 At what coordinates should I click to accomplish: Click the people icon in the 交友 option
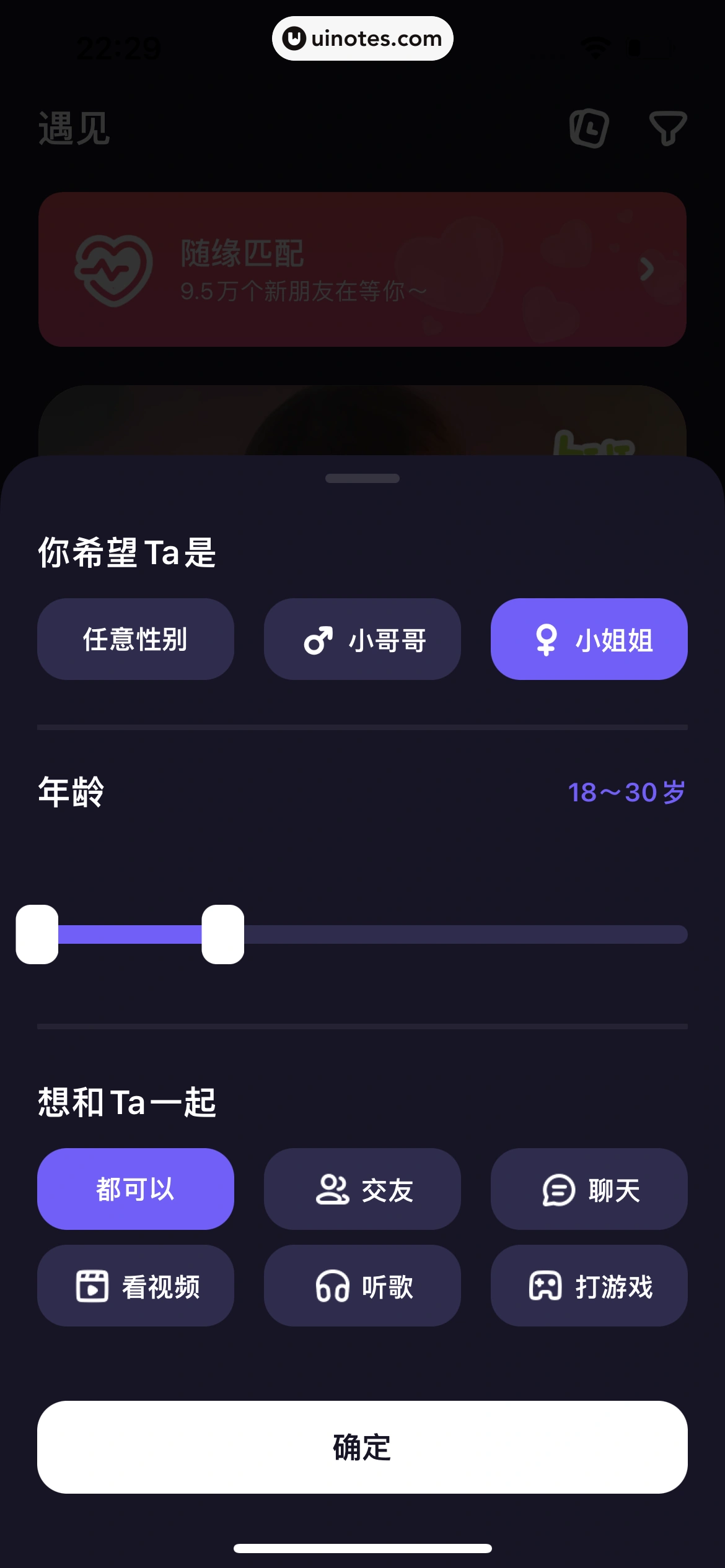pyautogui.click(x=332, y=1188)
